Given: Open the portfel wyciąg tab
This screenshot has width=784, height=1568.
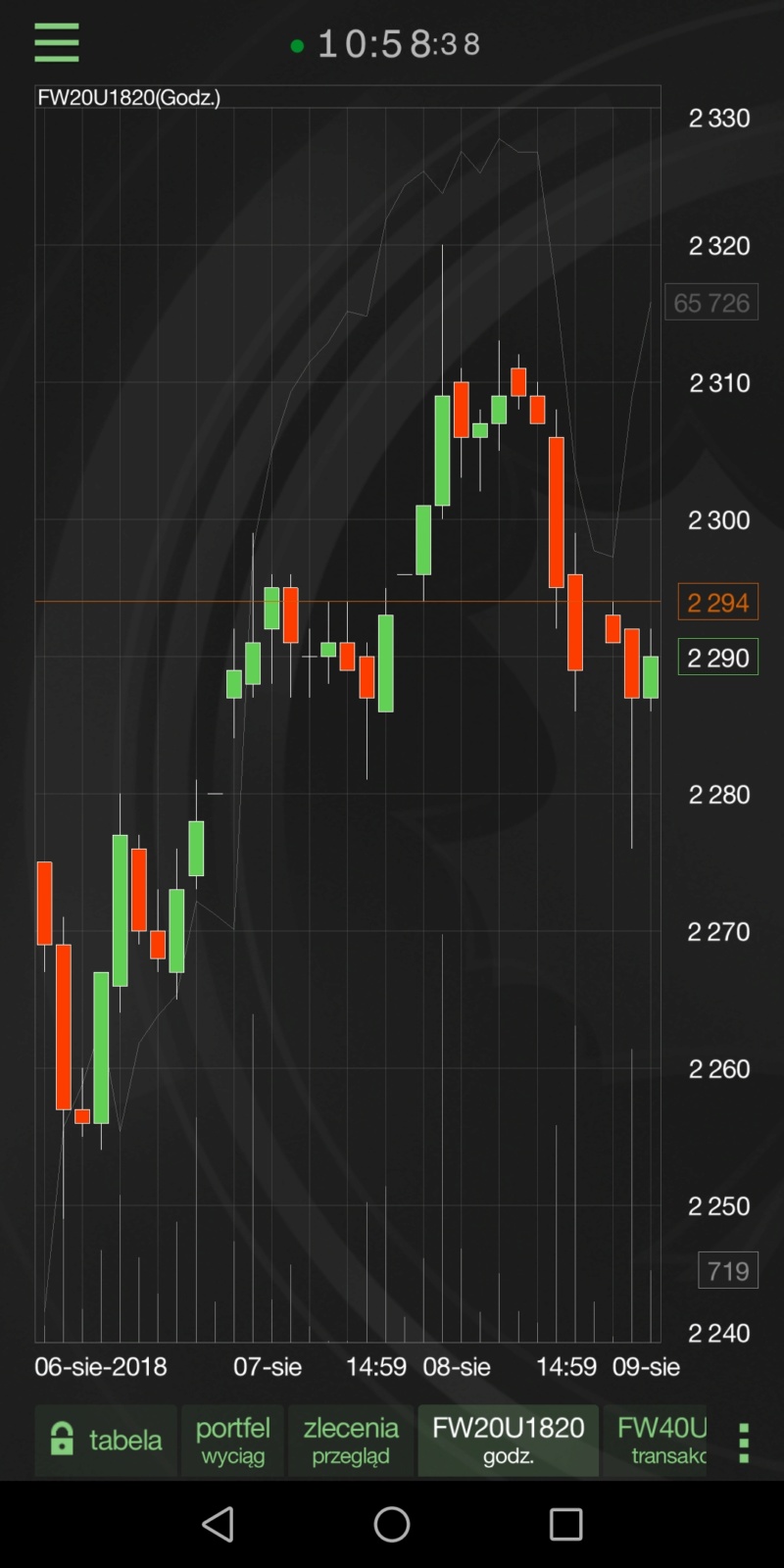Looking at the screenshot, I should (232, 1440).
